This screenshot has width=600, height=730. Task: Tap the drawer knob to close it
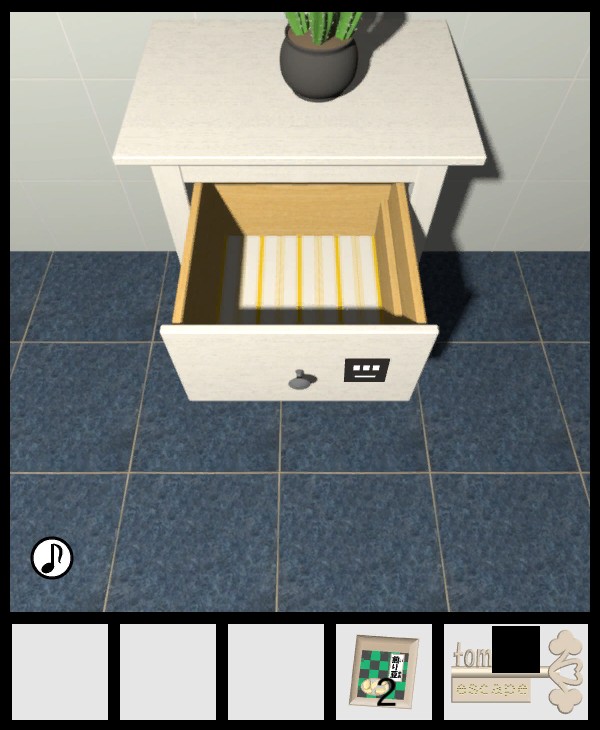click(302, 379)
